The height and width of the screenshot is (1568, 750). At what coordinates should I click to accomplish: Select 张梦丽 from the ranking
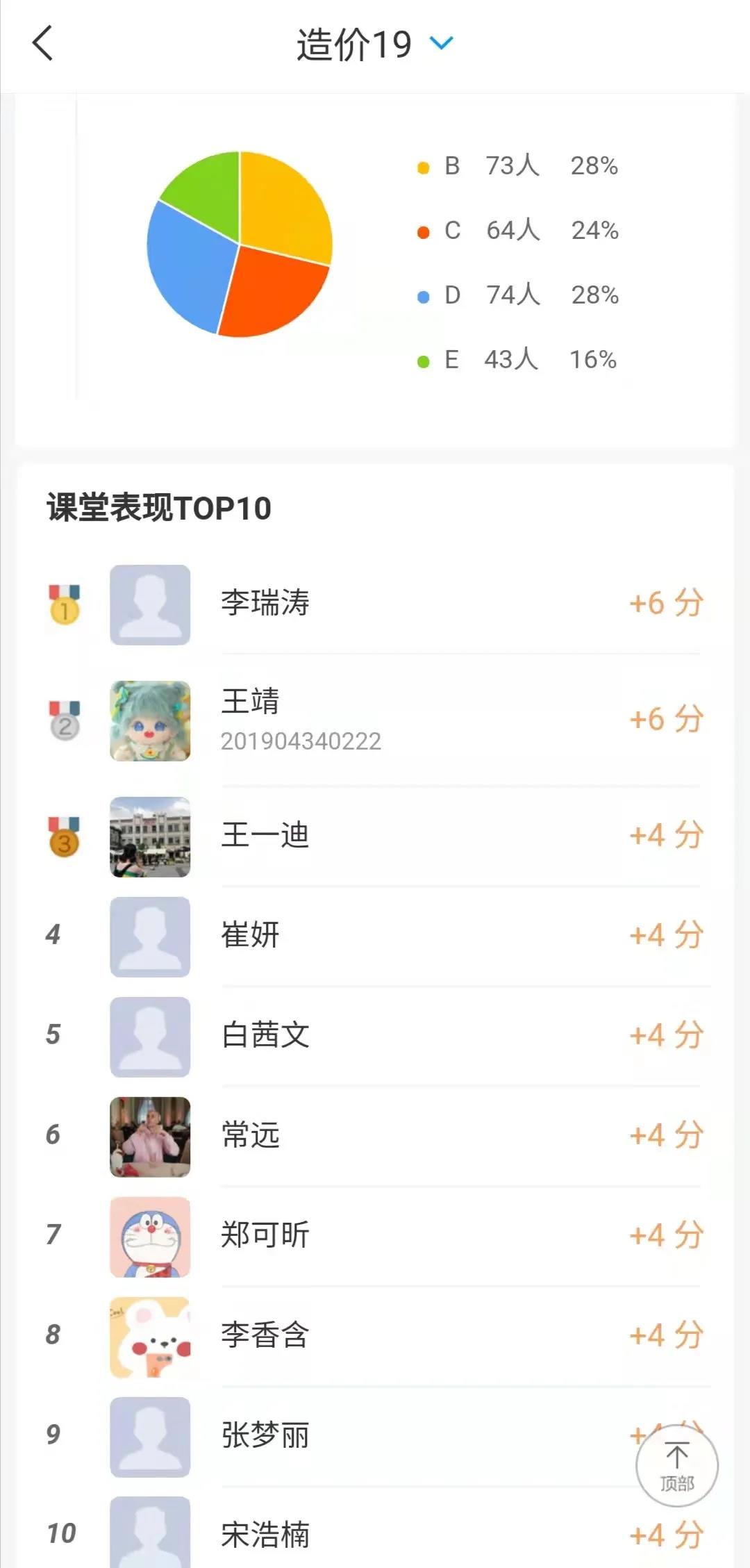click(265, 1435)
